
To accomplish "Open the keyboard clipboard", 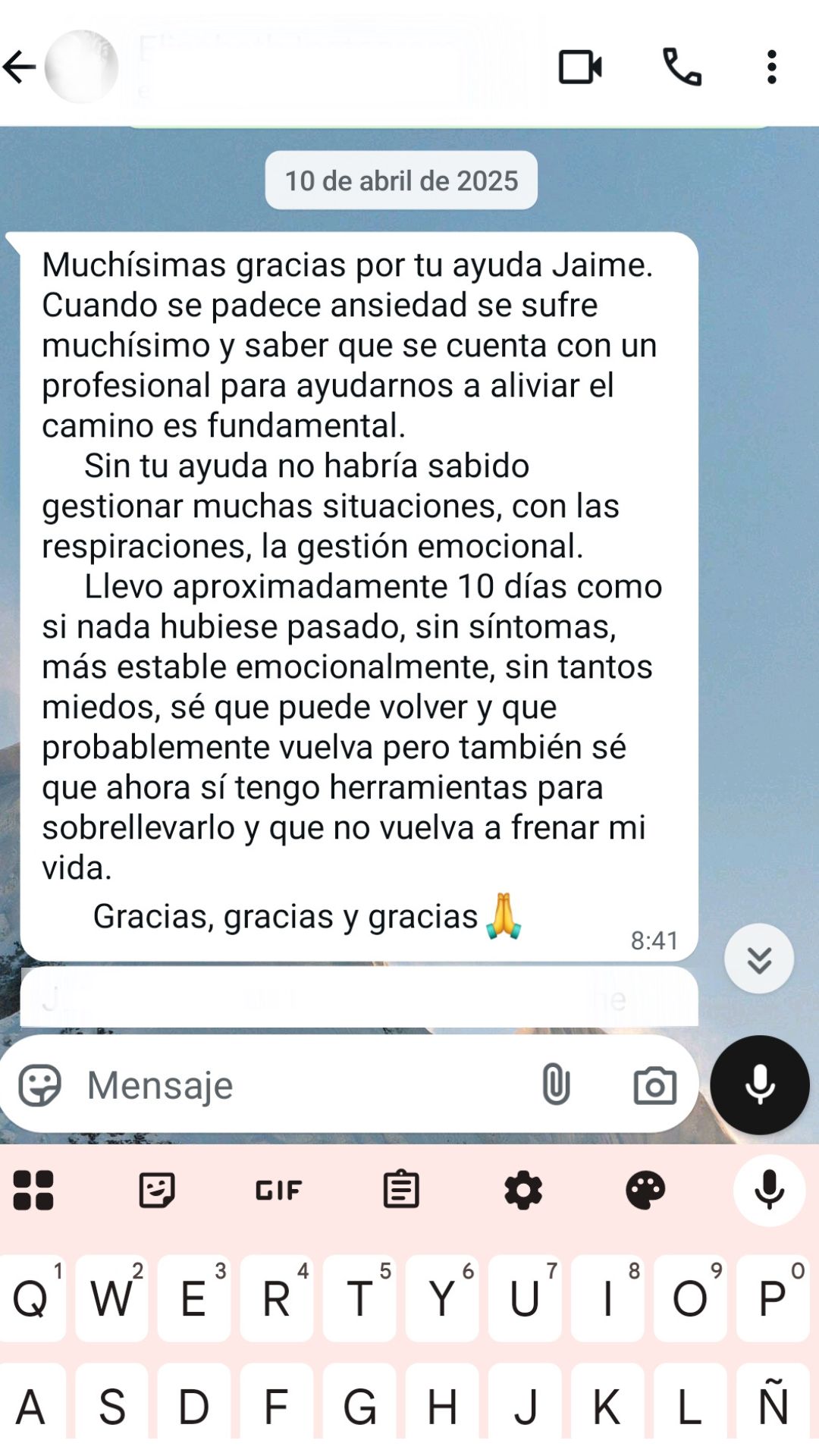I will [401, 1190].
